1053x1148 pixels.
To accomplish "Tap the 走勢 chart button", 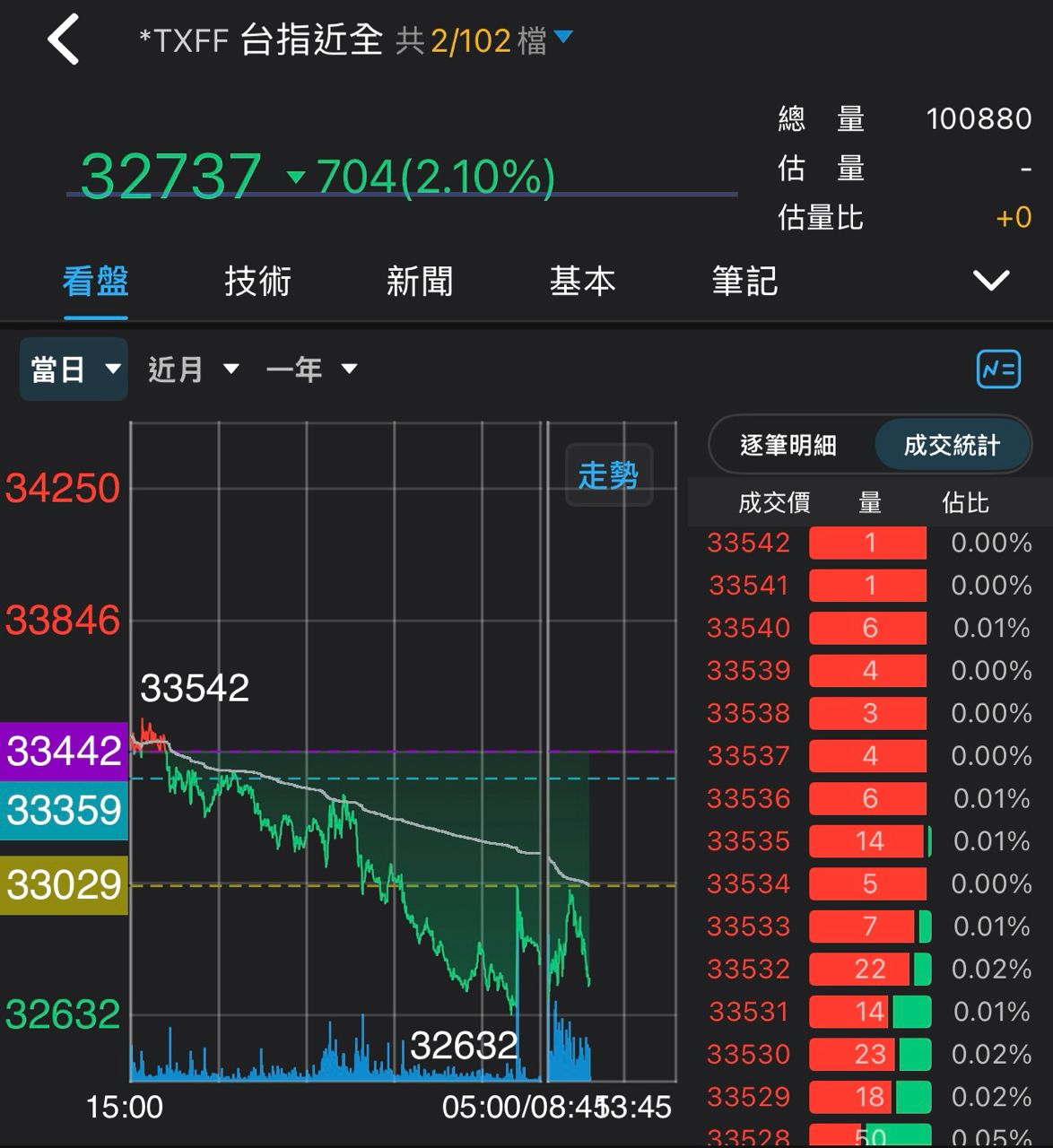I will pos(608,474).
